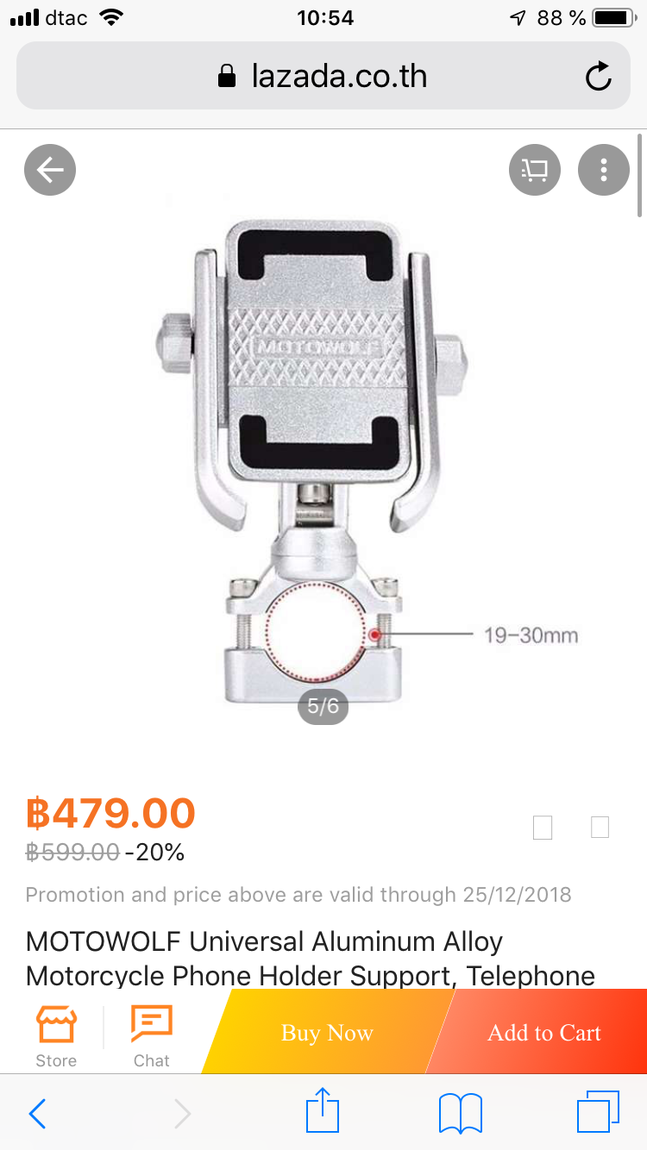Viewport: 647px width, 1150px height.
Task: Open the three-dot overflow menu
Action: [x=604, y=170]
